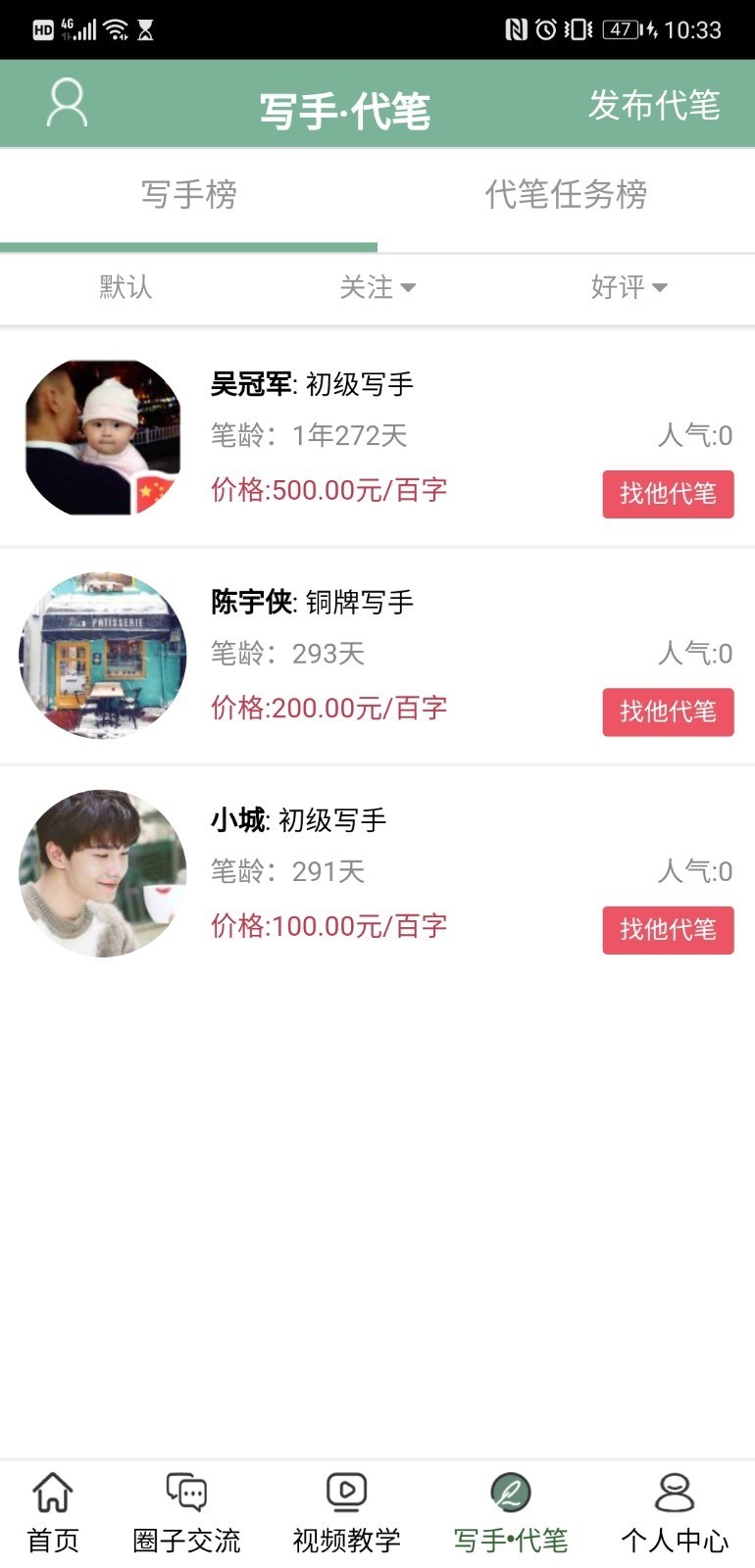
Task: Expand the 关注 sort dropdown
Action: click(377, 287)
